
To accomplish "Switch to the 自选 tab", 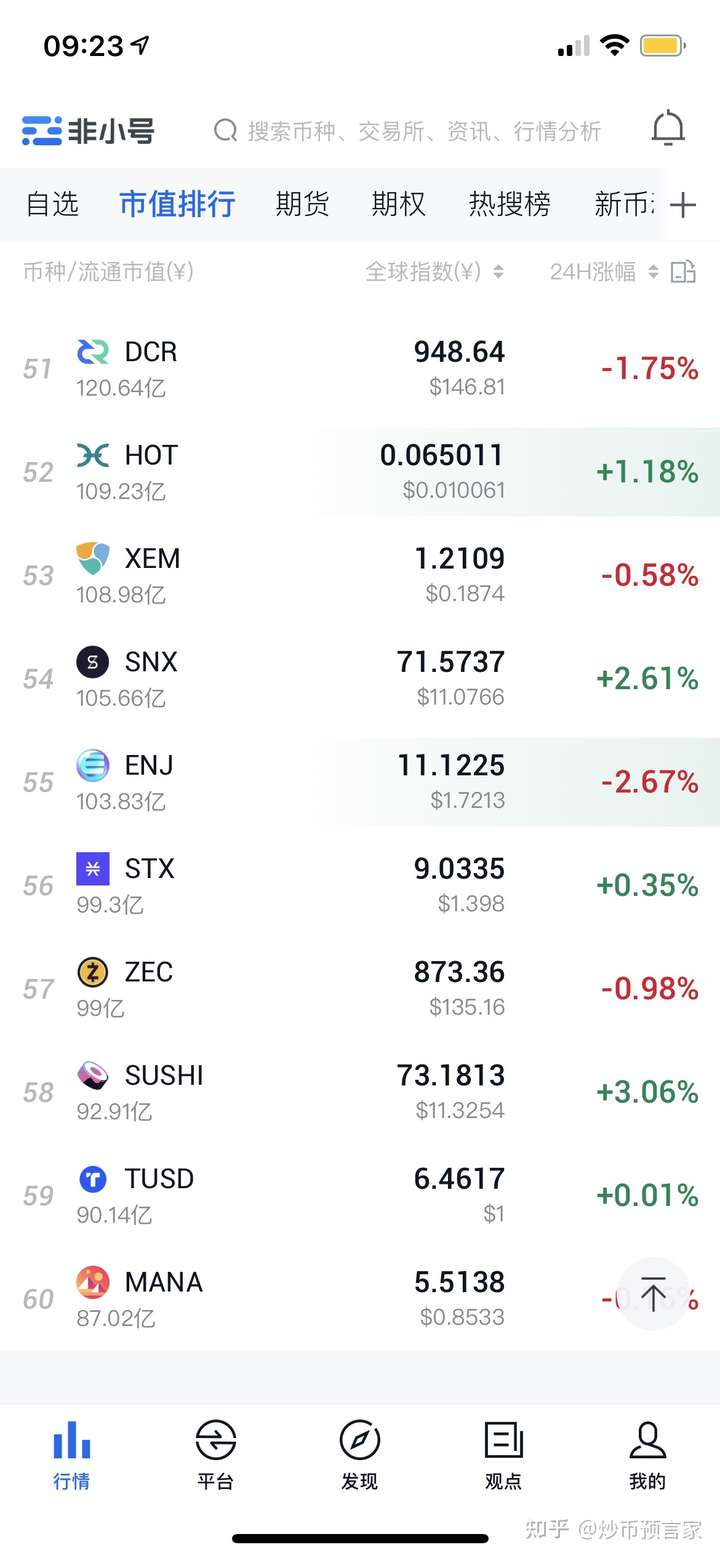I will coord(52,204).
